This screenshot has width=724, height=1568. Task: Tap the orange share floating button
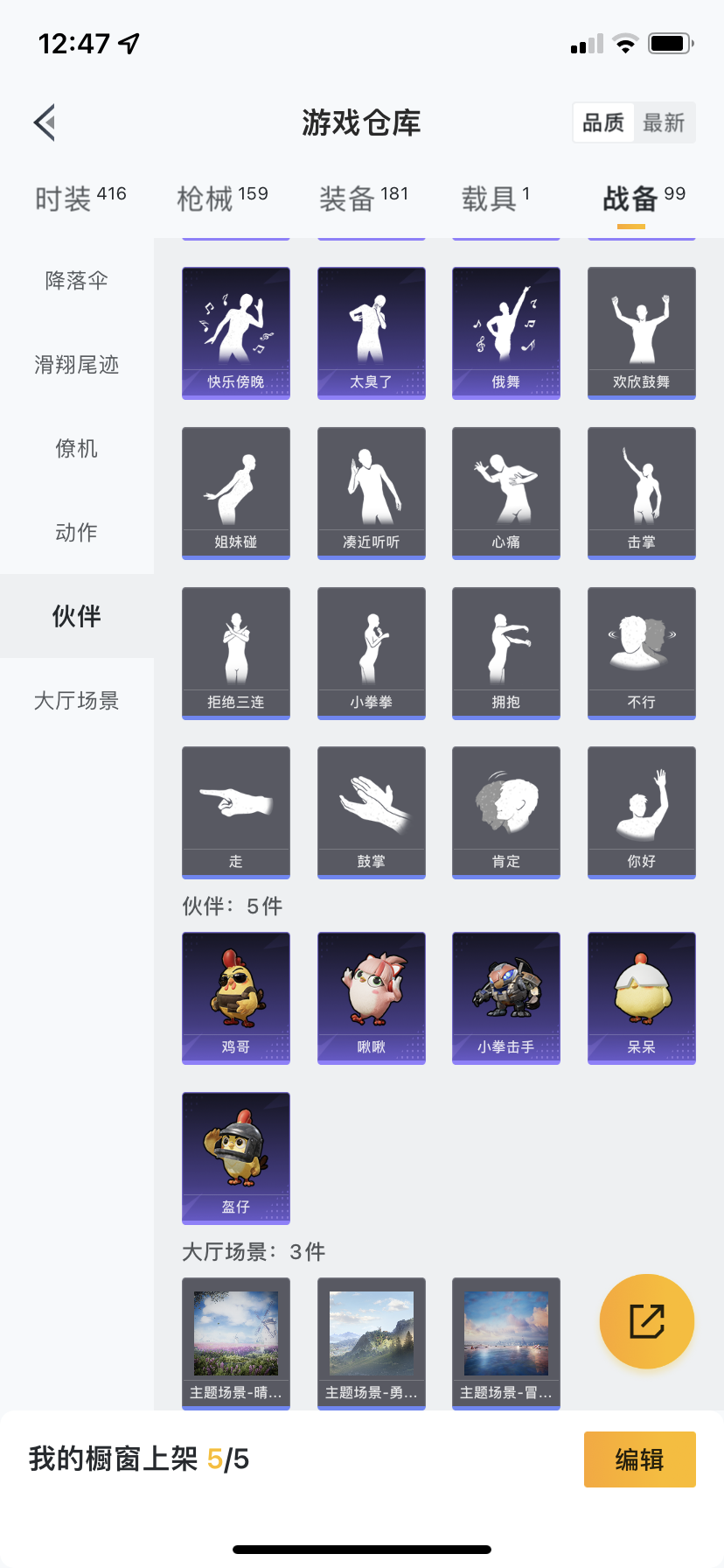point(645,1320)
